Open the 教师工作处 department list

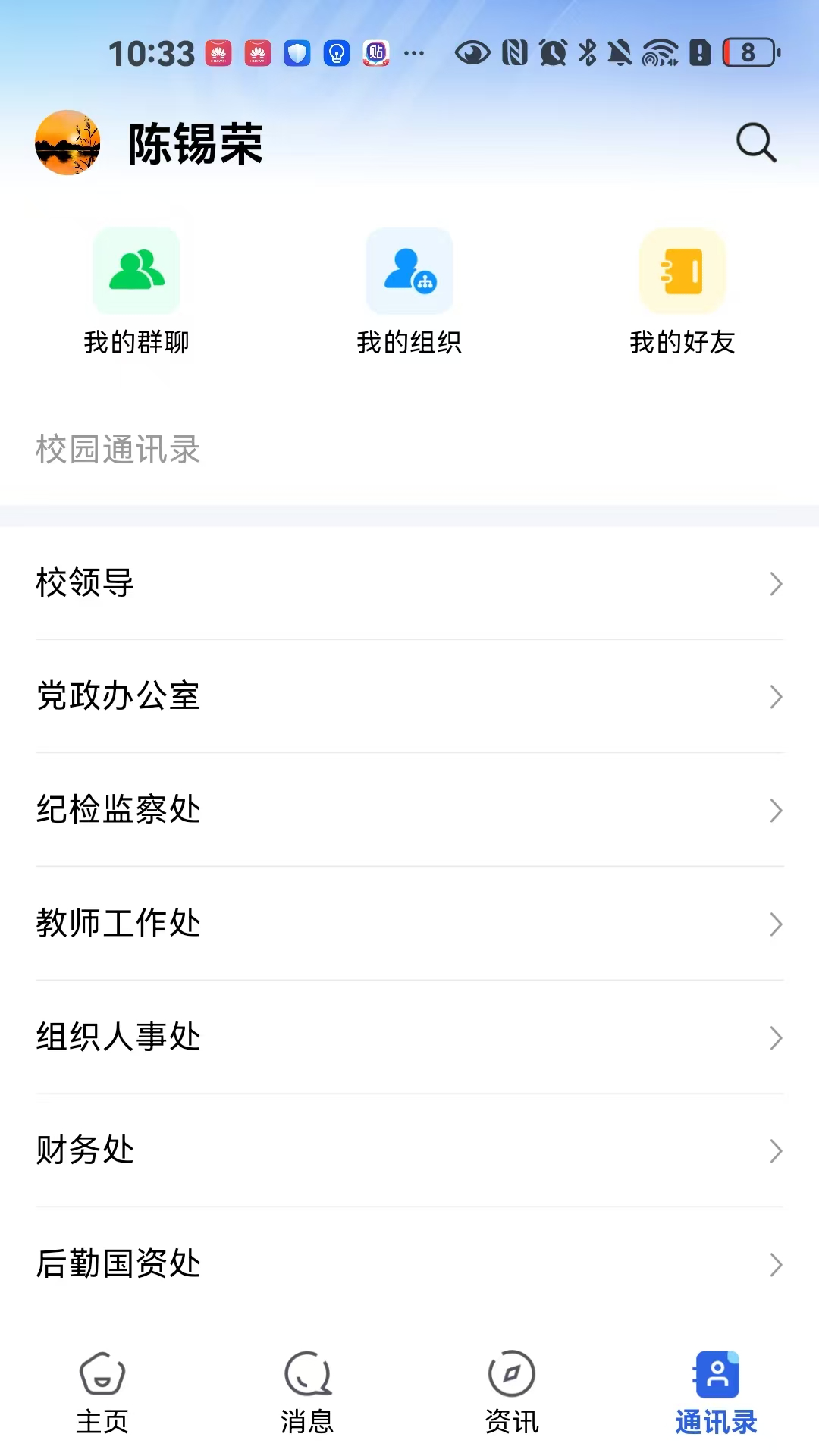click(x=409, y=924)
